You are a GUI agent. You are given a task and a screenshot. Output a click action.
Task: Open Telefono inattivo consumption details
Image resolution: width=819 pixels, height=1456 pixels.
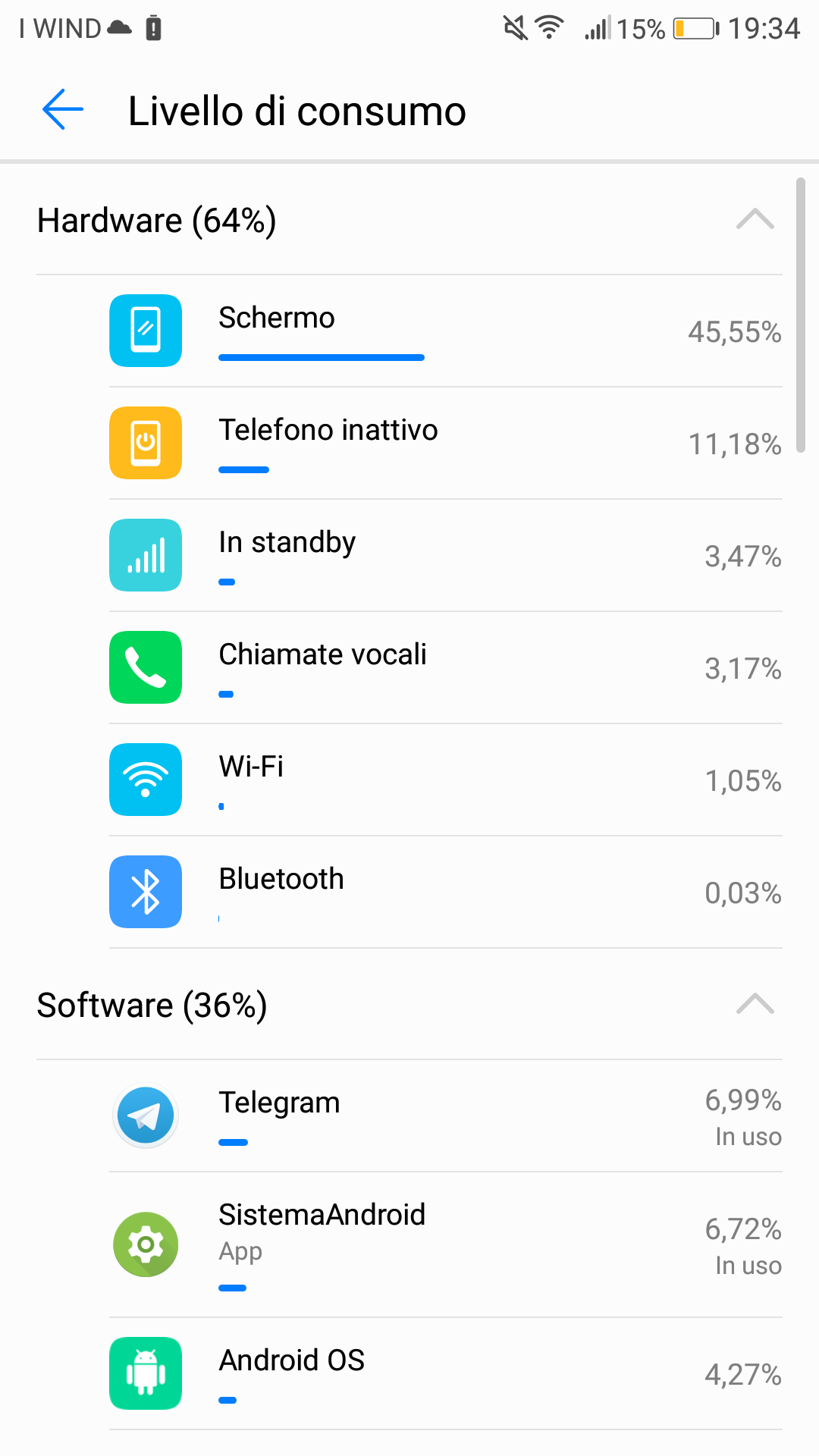[446, 444]
